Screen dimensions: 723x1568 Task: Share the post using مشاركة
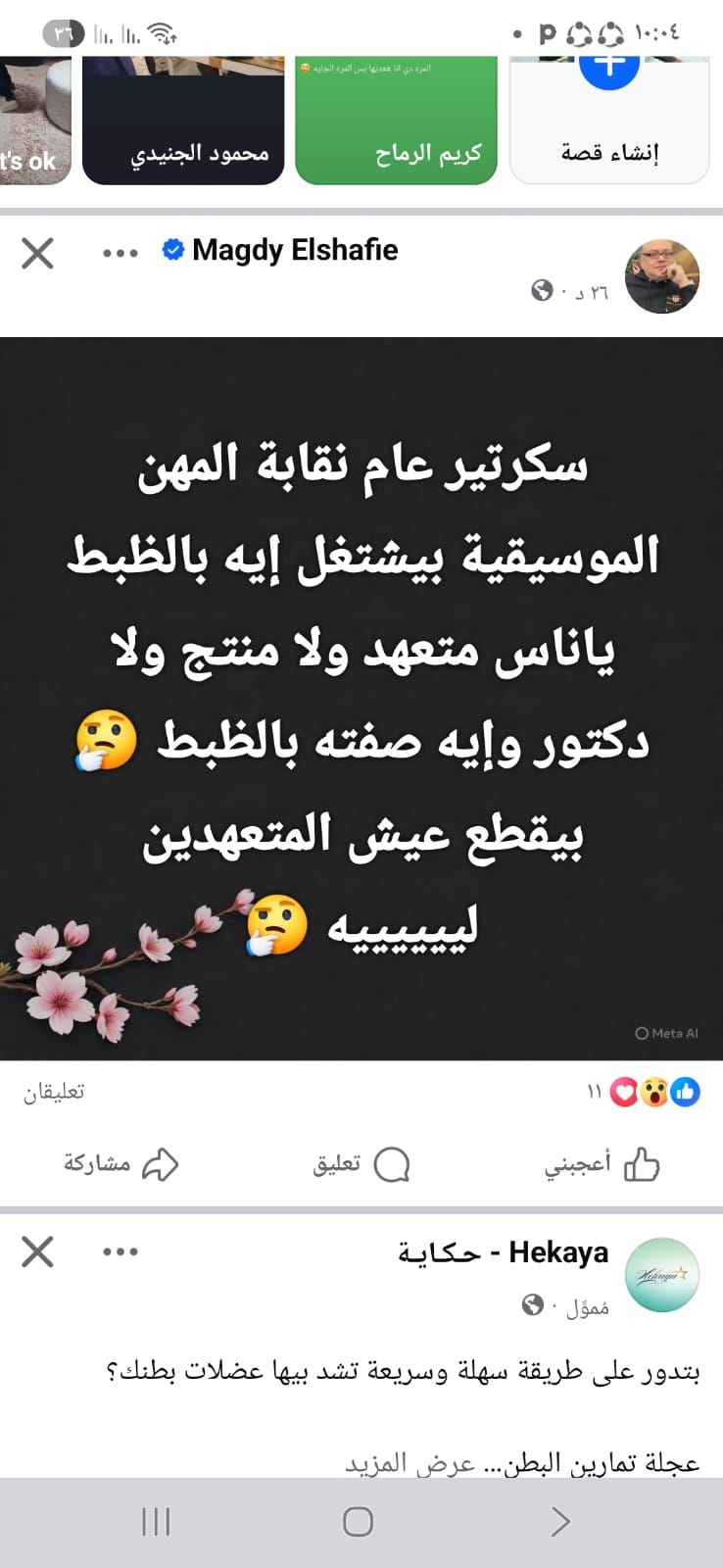click(120, 1164)
